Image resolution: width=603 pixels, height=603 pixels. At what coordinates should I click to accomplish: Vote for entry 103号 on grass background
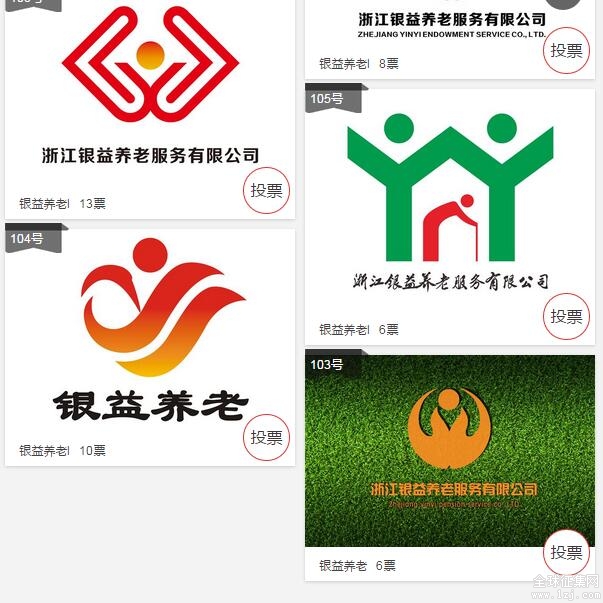566,552
